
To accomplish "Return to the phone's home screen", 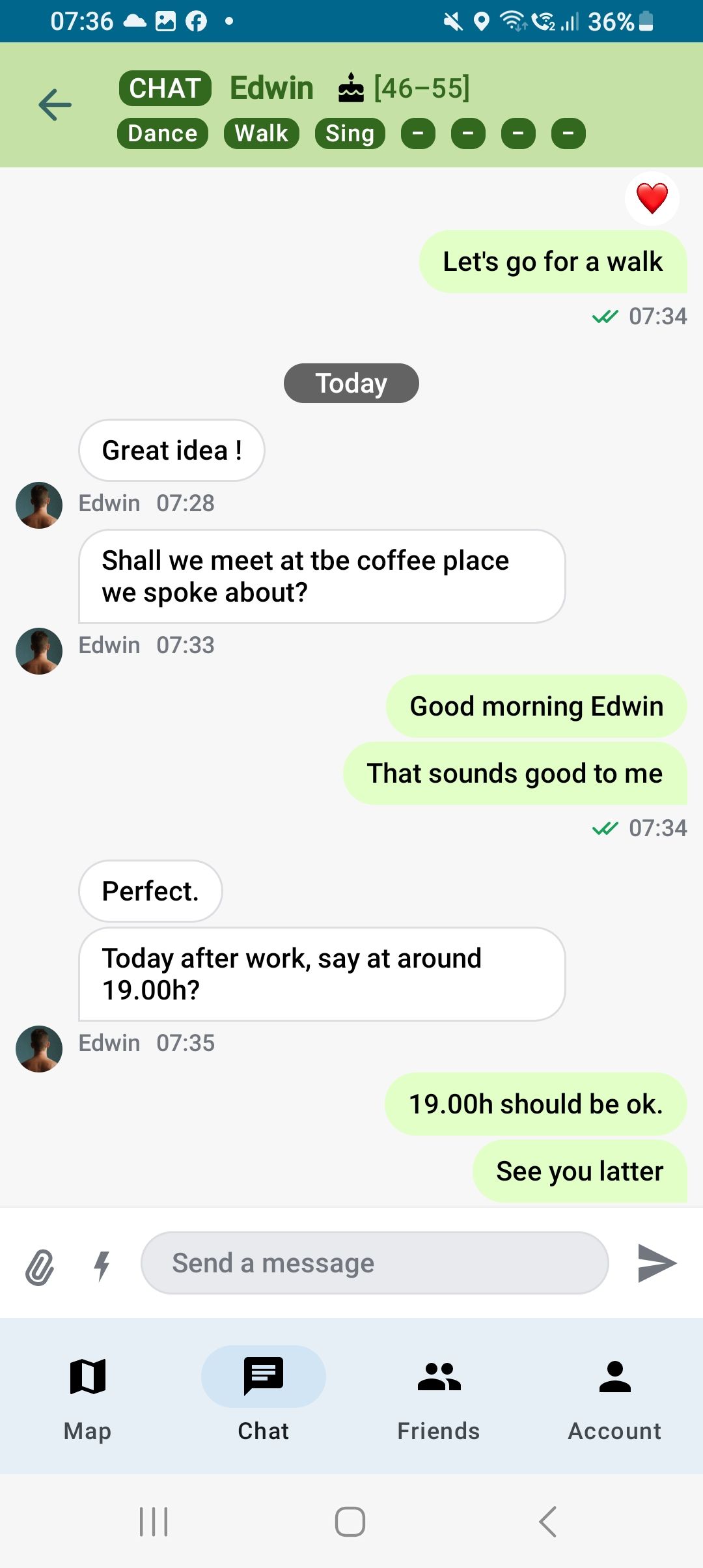I will [x=350, y=1522].
